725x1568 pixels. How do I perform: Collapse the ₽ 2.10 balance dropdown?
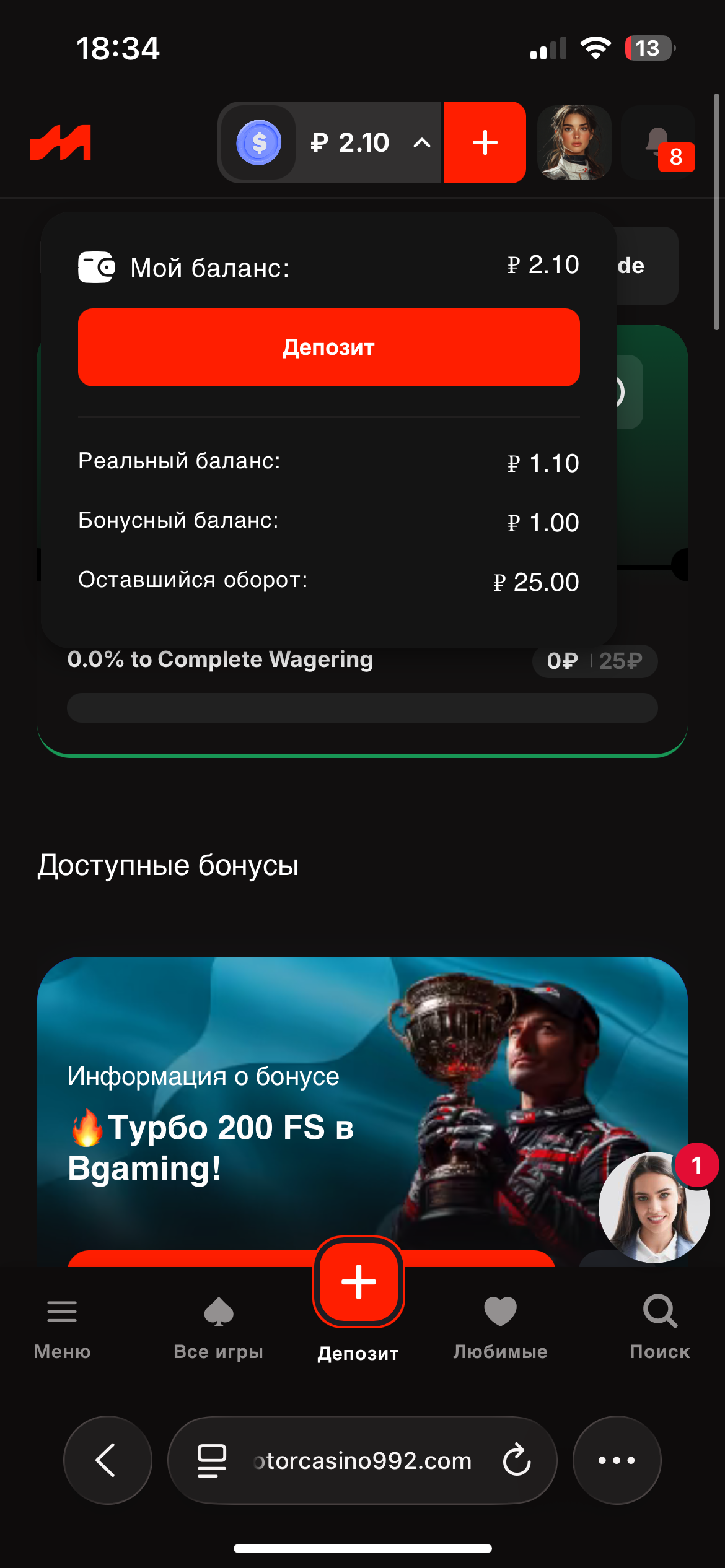click(x=421, y=143)
